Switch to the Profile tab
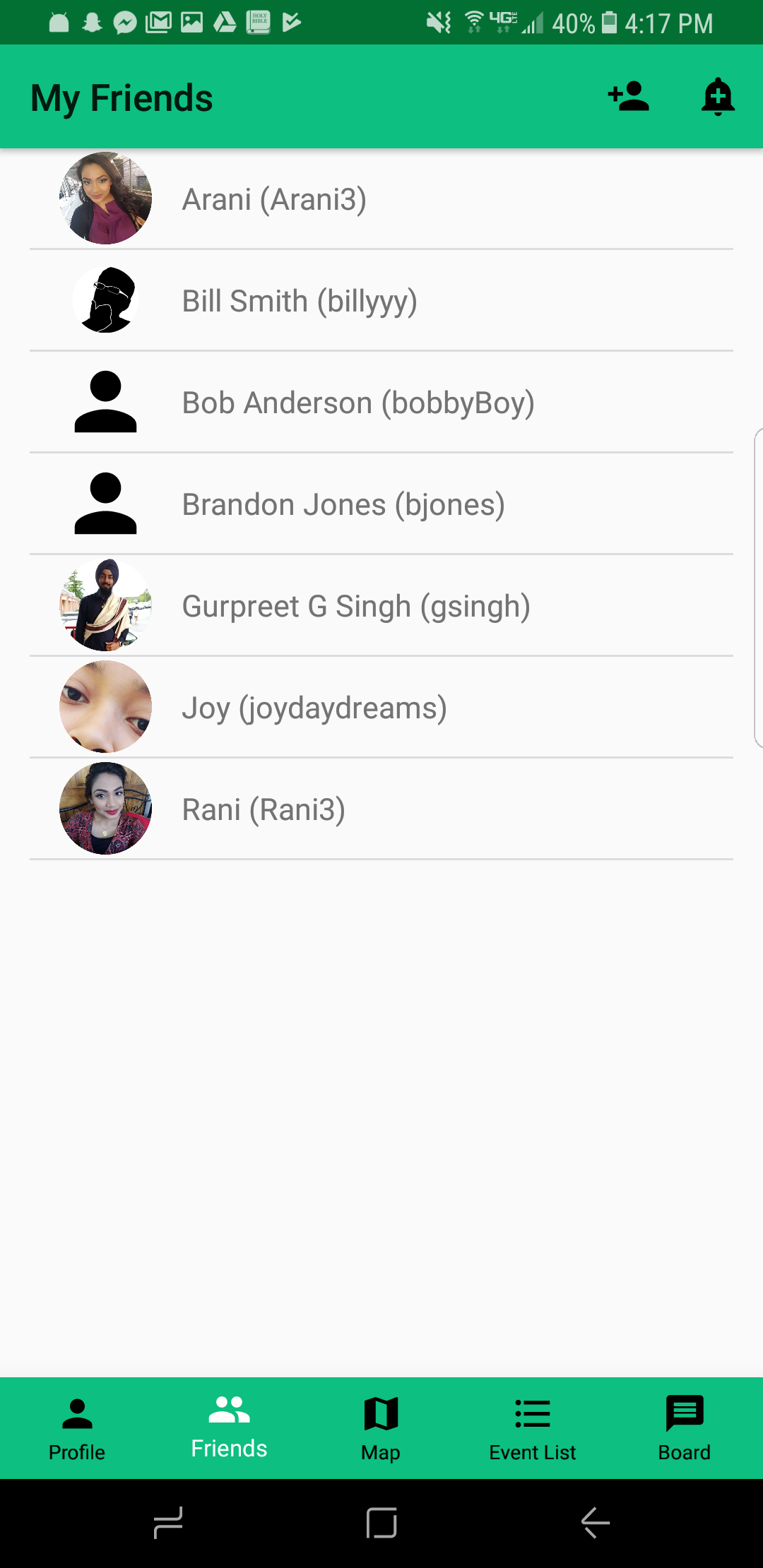Viewport: 763px width, 1568px height. pos(77,1428)
